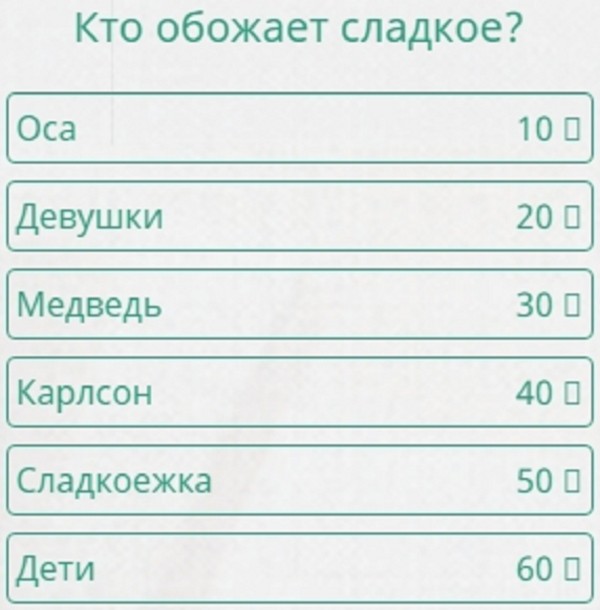Open the Карлсон answer row
Image resolution: width=600 pixels, height=610 pixels.
pos(300,392)
